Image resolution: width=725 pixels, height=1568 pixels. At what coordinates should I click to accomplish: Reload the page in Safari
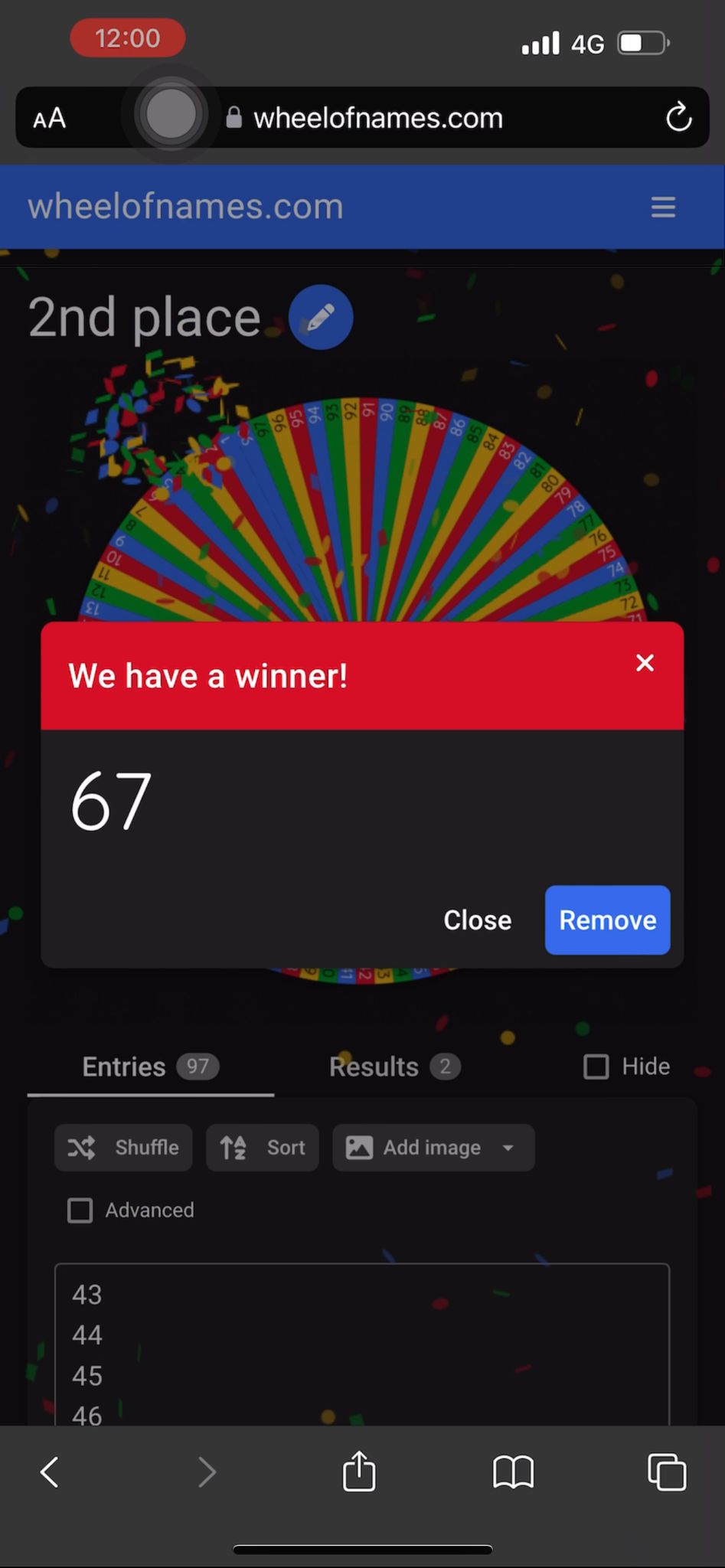point(678,118)
